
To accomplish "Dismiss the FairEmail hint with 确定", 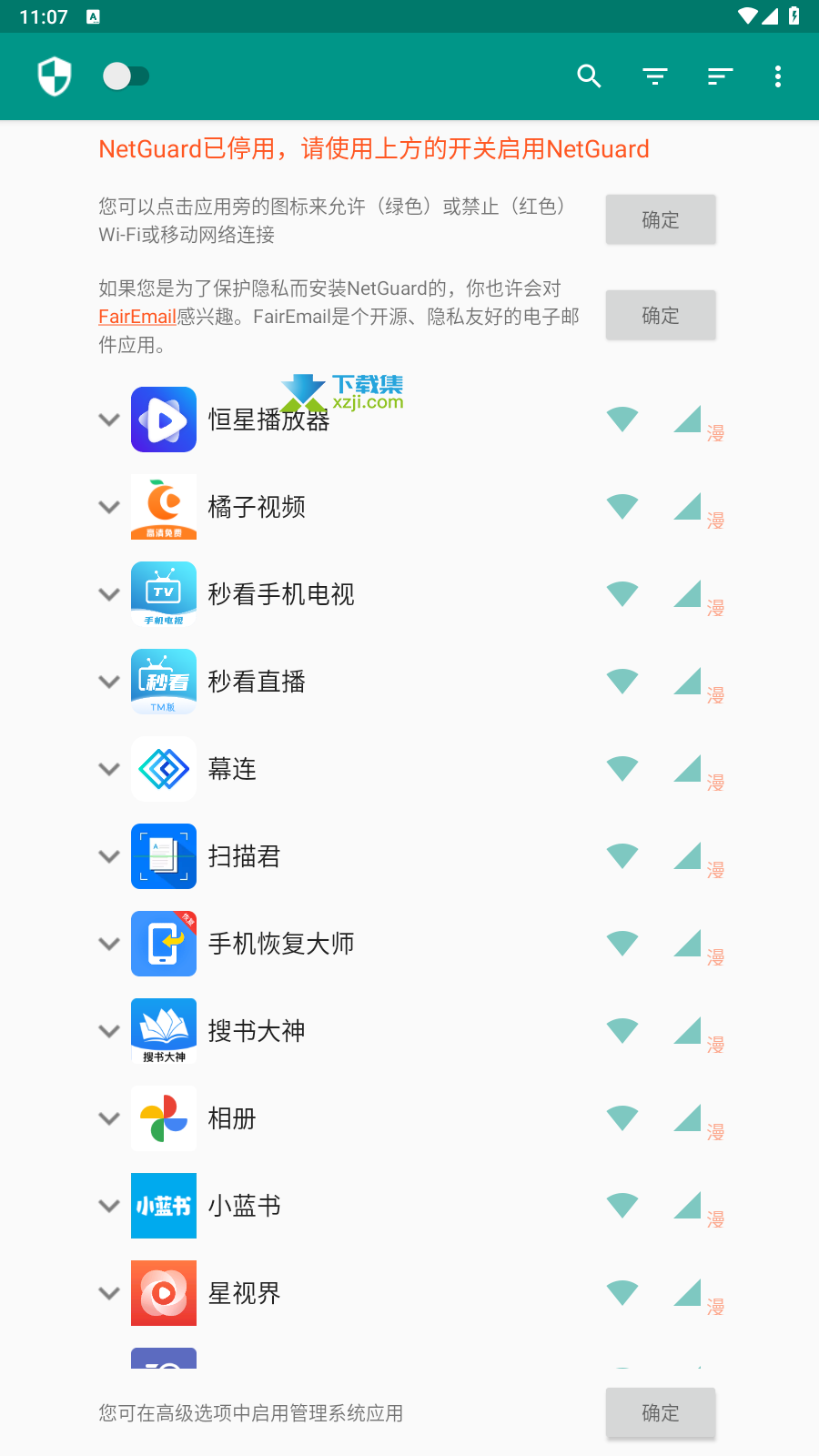I will [x=661, y=315].
